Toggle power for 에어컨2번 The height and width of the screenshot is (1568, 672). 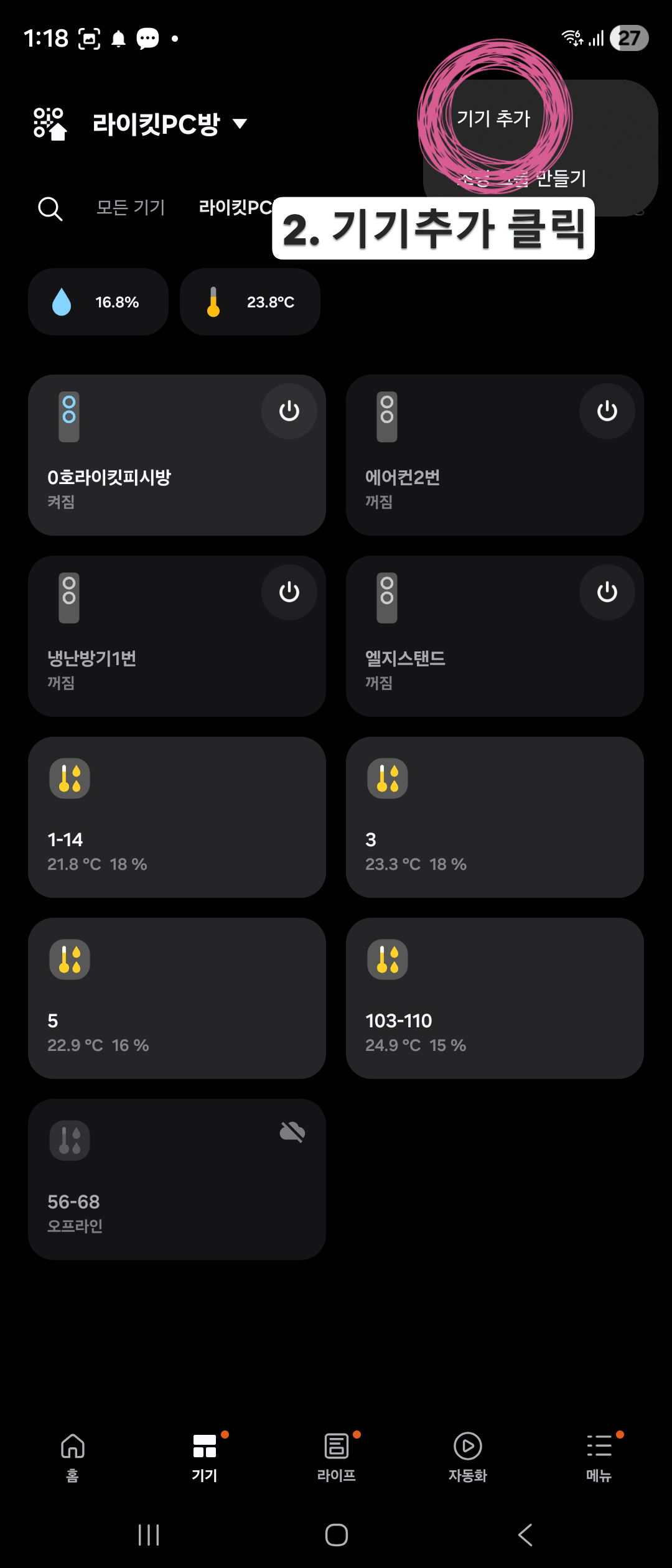pos(607,411)
